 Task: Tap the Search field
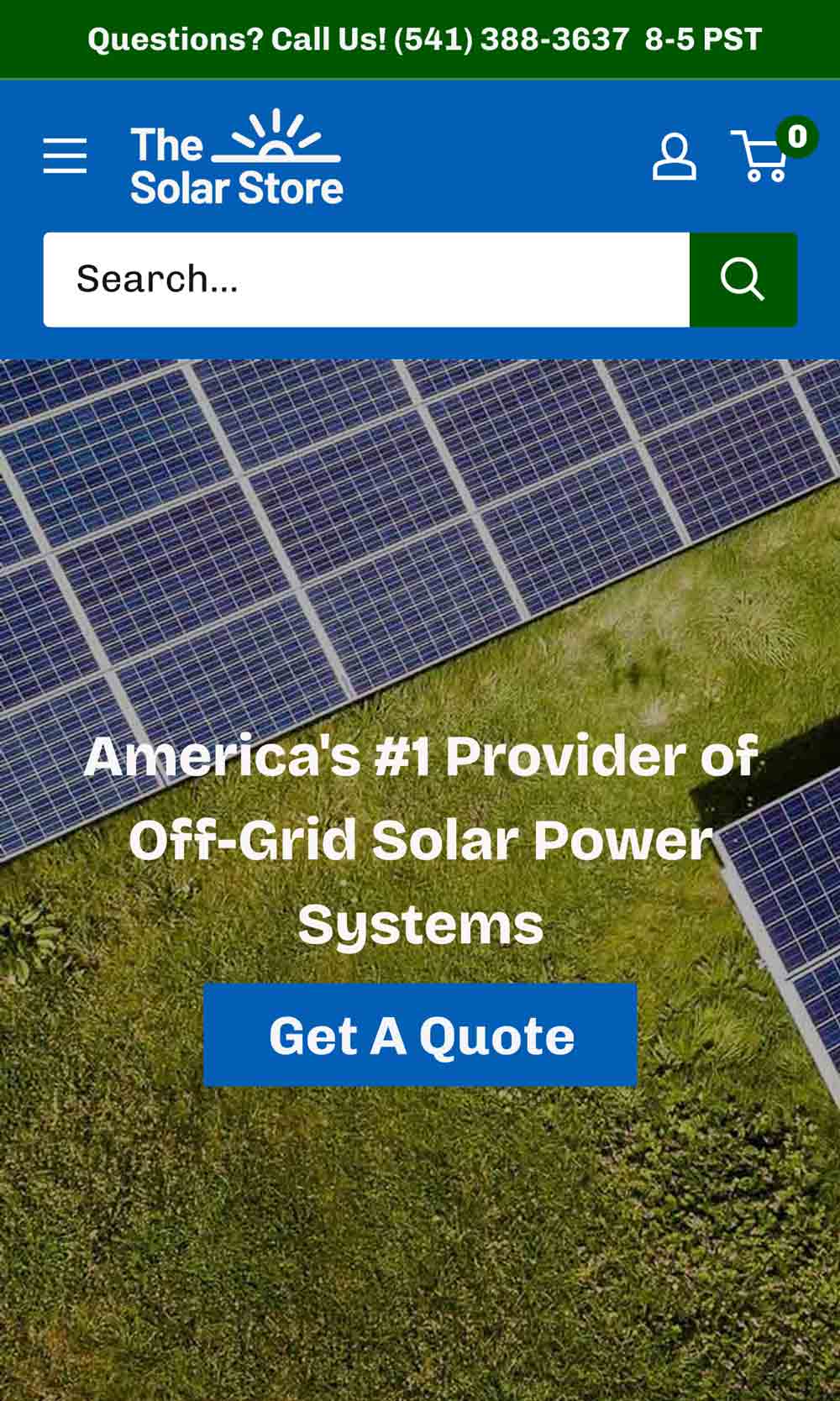click(x=366, y=280)
